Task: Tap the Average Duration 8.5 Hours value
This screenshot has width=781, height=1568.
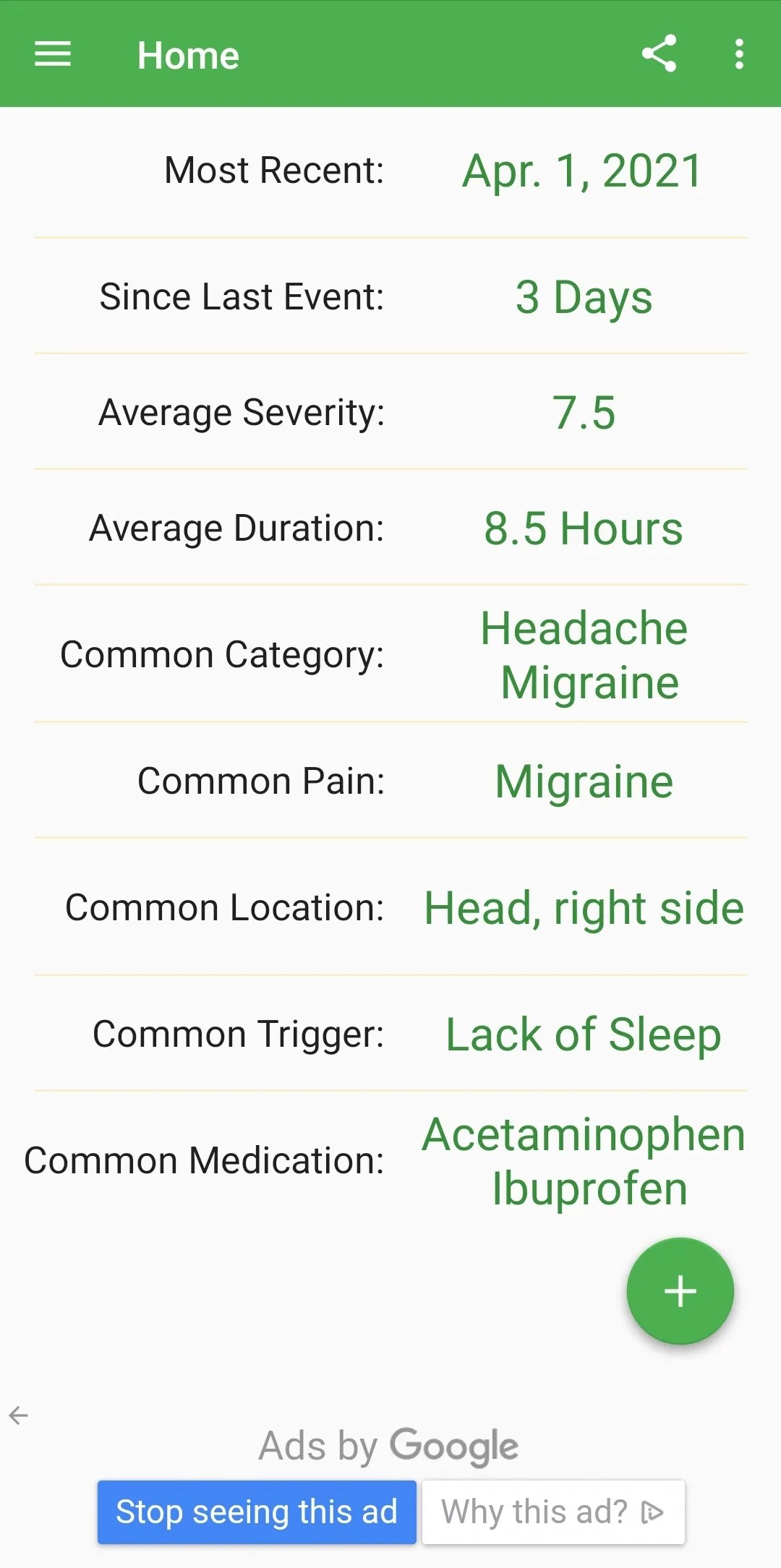Action: point(584,528)
